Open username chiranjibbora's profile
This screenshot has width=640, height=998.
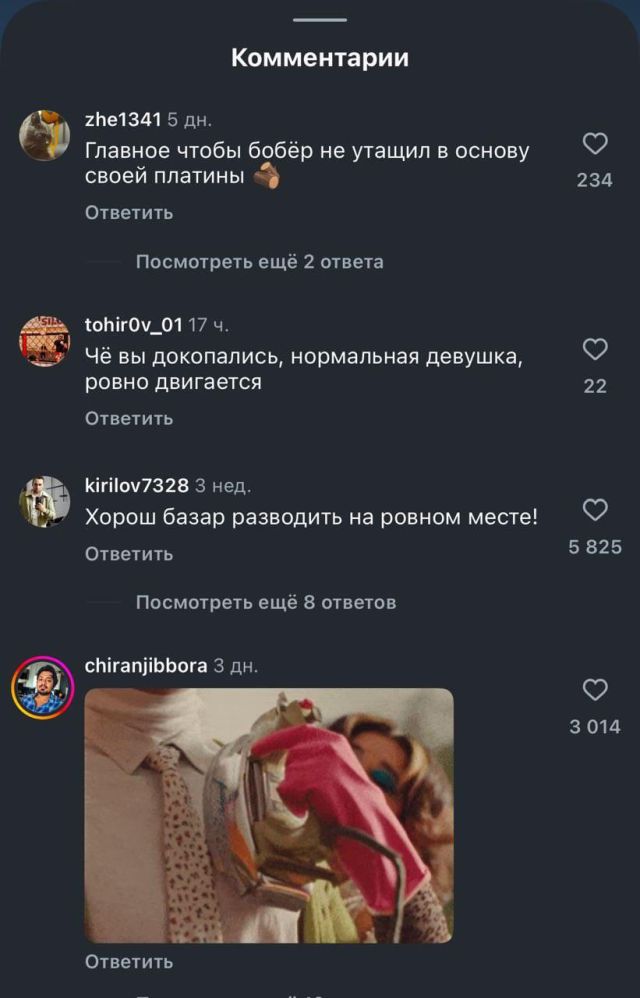click(x=146, y=666)
